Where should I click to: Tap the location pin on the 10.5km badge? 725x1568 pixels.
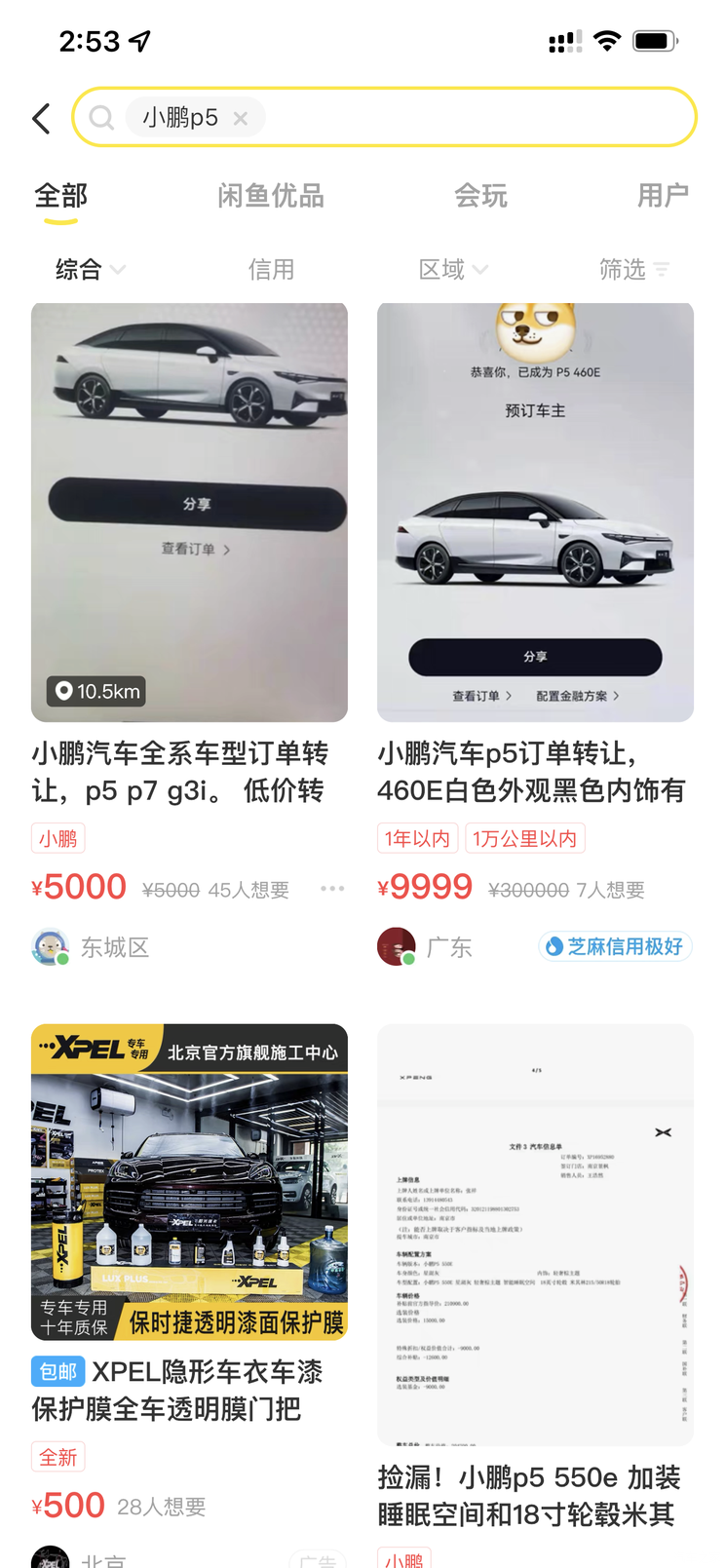point(64,691)
